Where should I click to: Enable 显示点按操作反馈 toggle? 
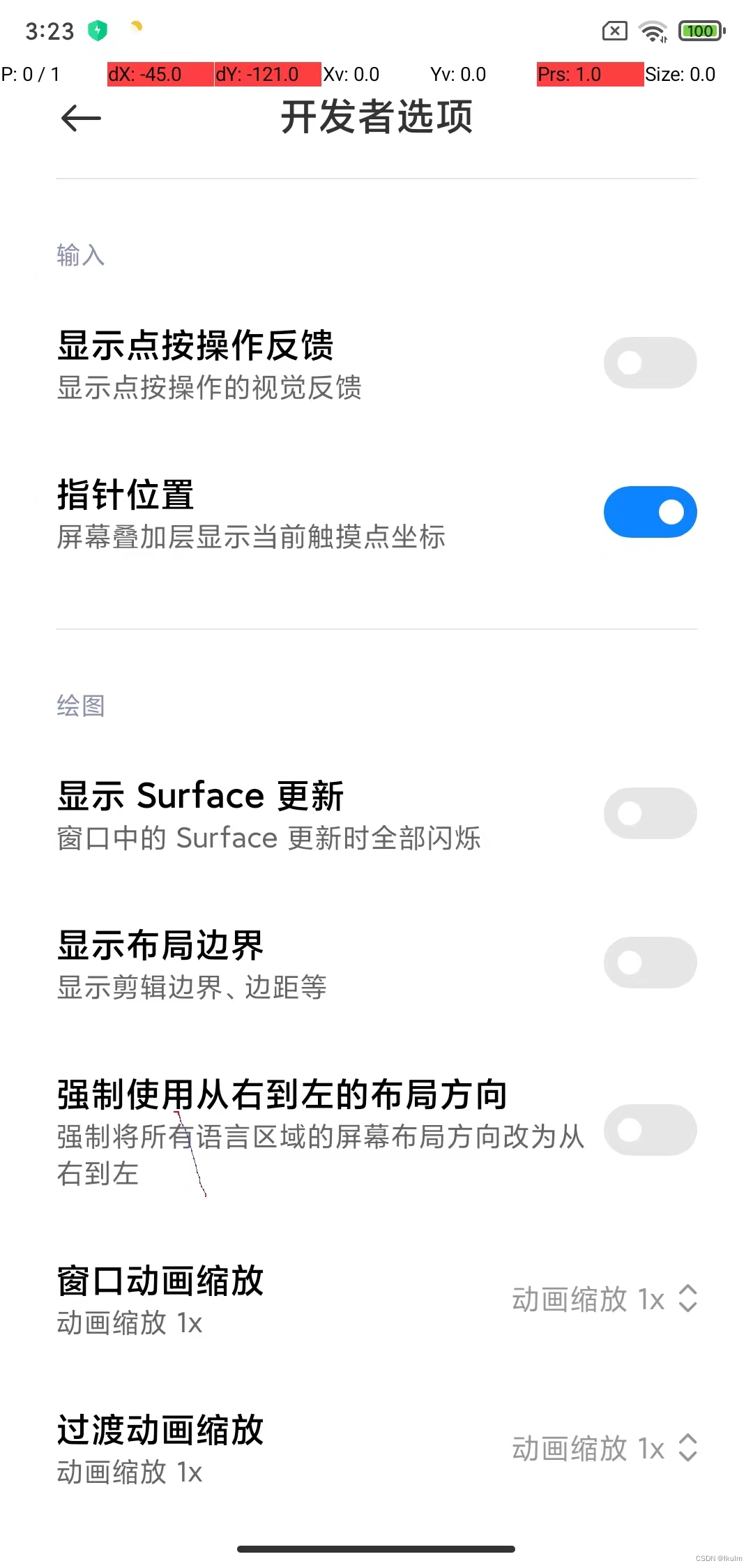tap(649, 362)
